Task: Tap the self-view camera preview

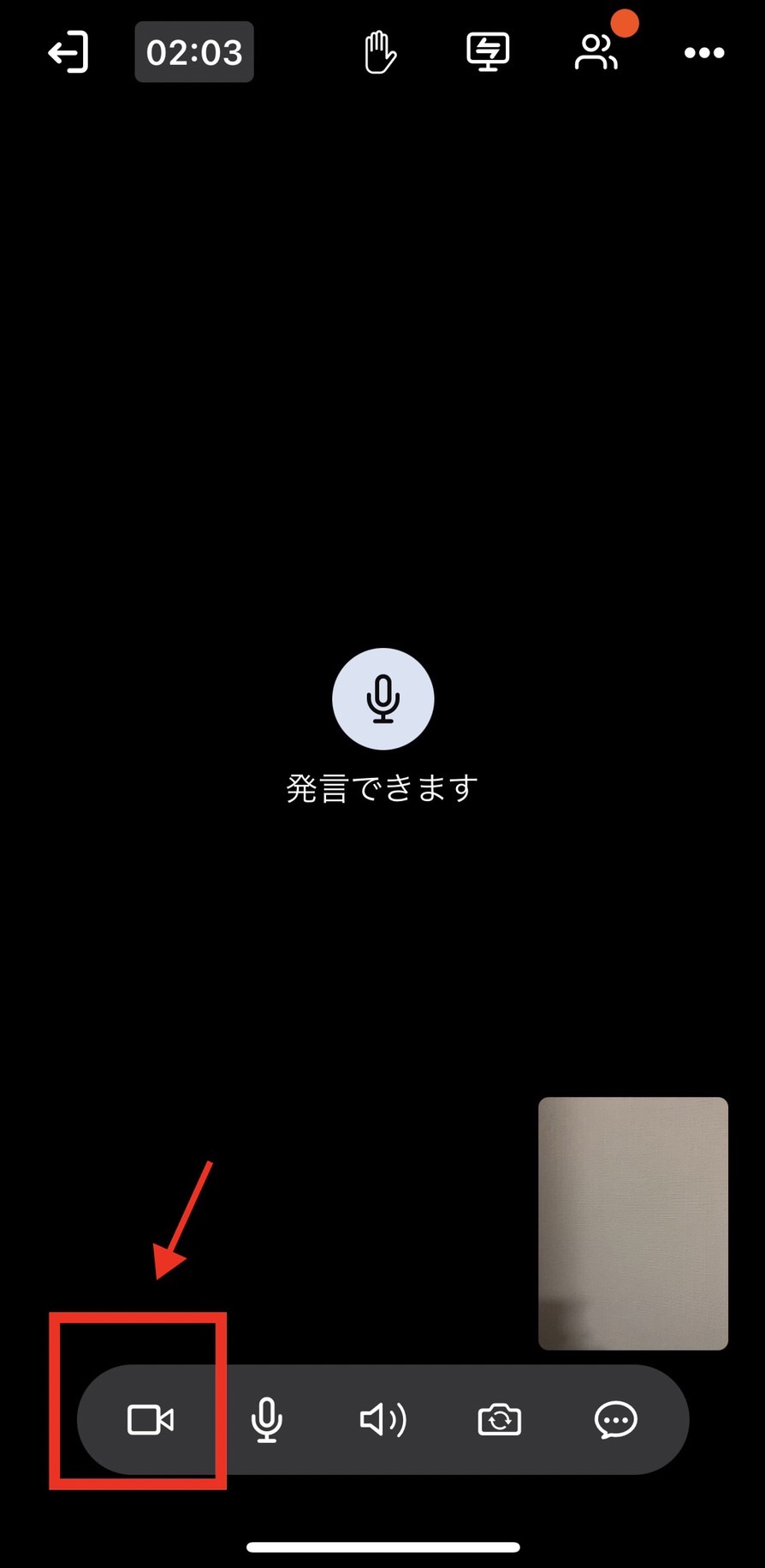Action: pos(632,1223)
